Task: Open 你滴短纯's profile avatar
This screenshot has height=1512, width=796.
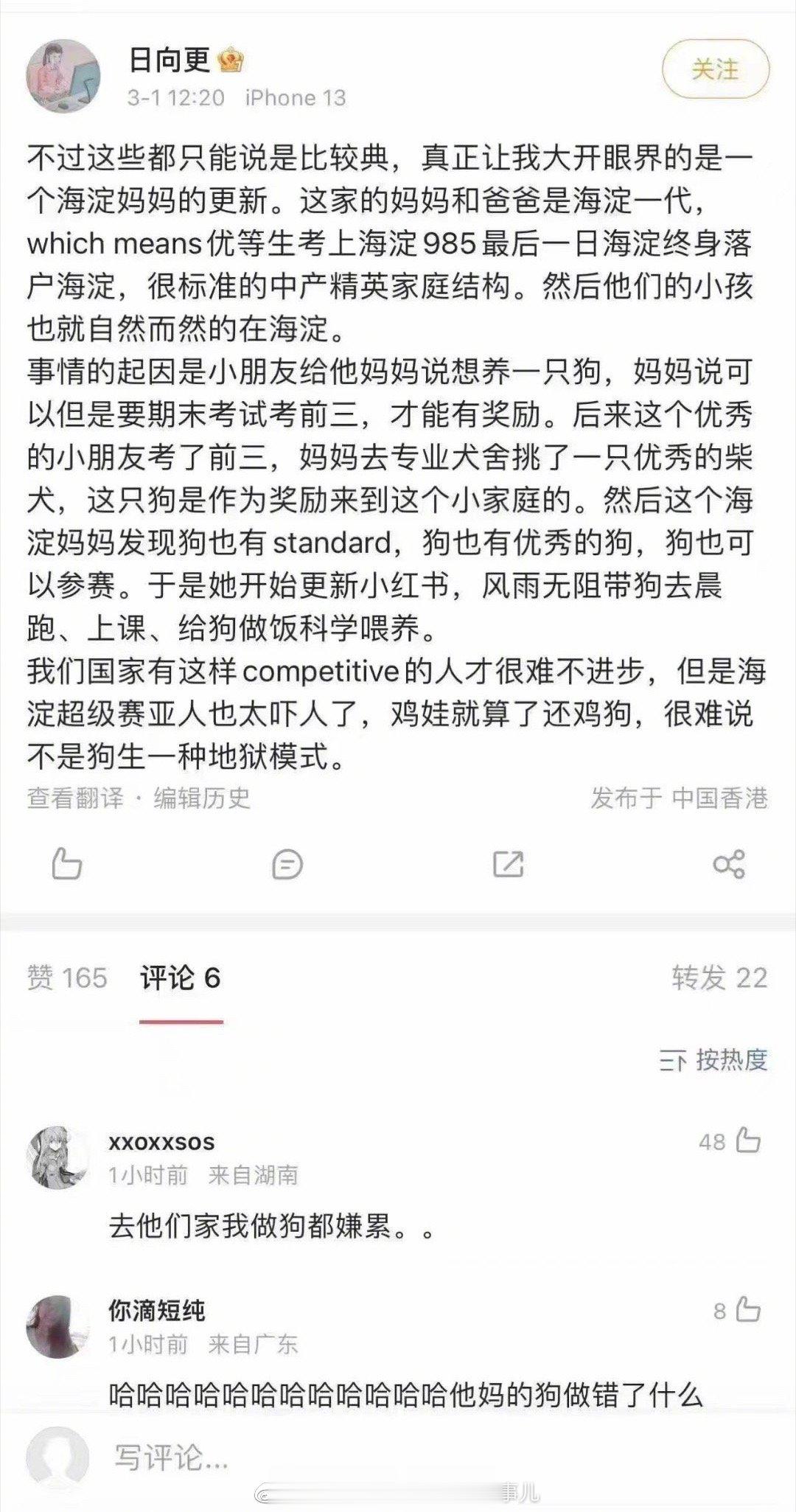Action: pos(57,1327)
